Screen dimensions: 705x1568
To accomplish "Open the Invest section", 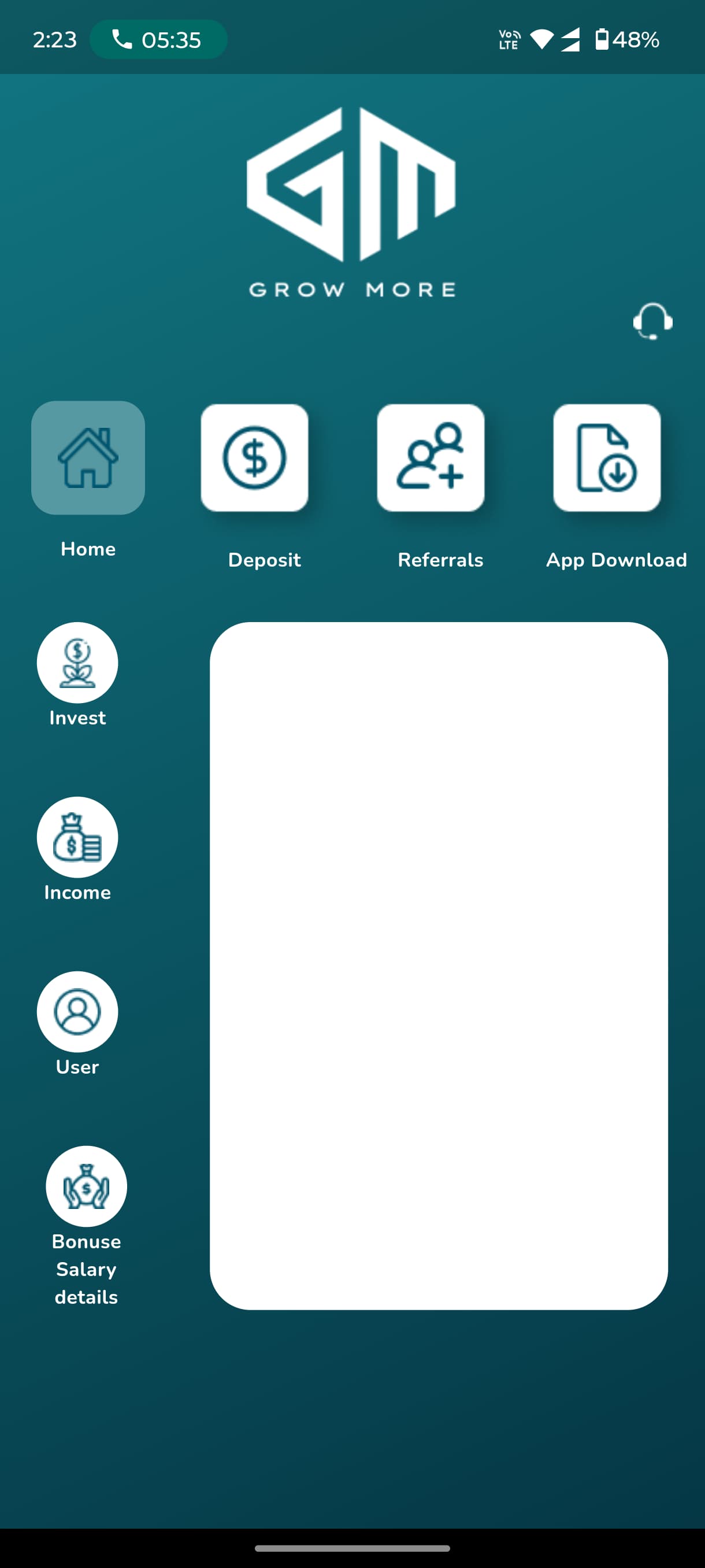I will coord(77,663).
